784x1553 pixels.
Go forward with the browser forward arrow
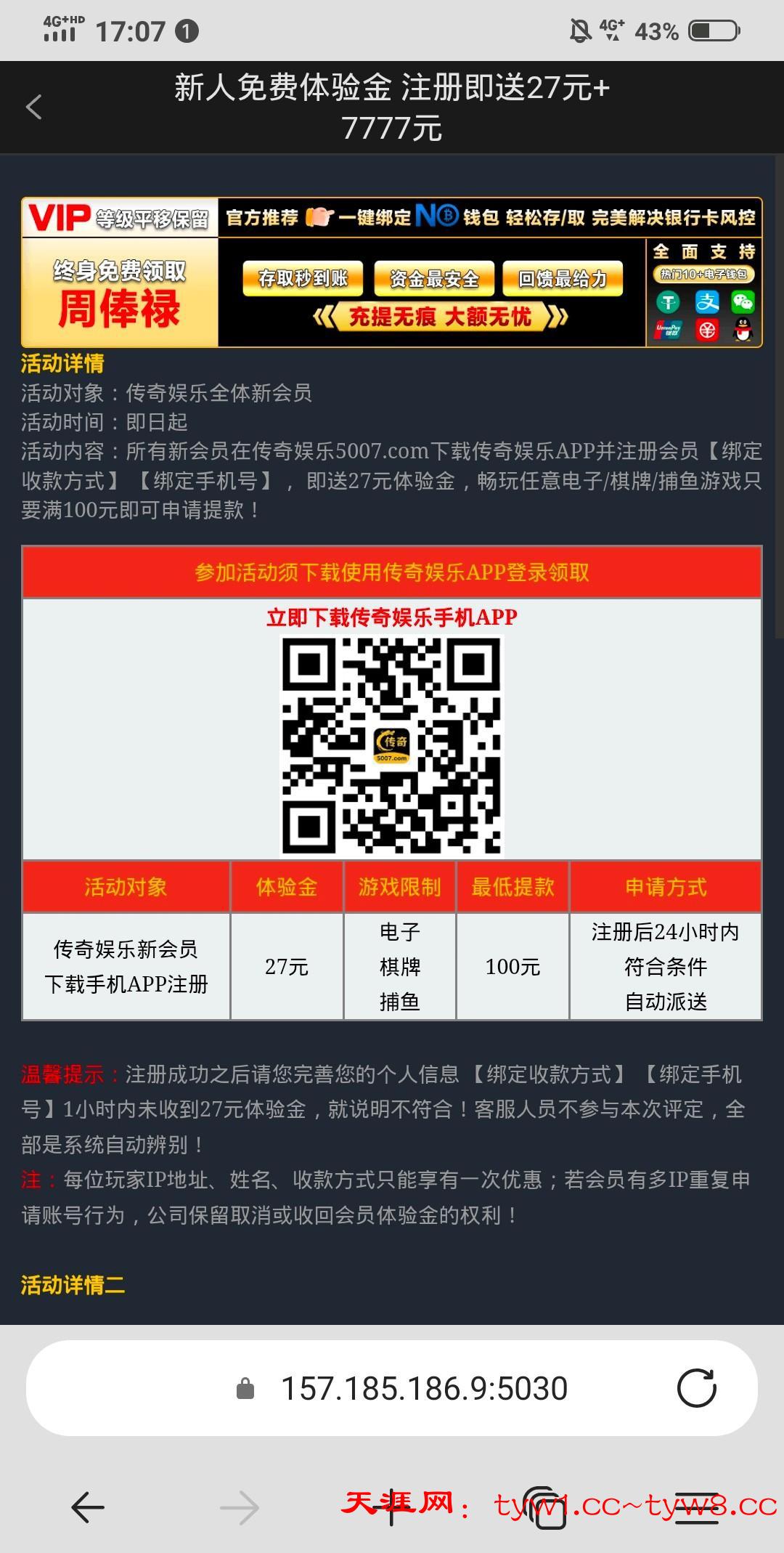[x=240, y=1507]
